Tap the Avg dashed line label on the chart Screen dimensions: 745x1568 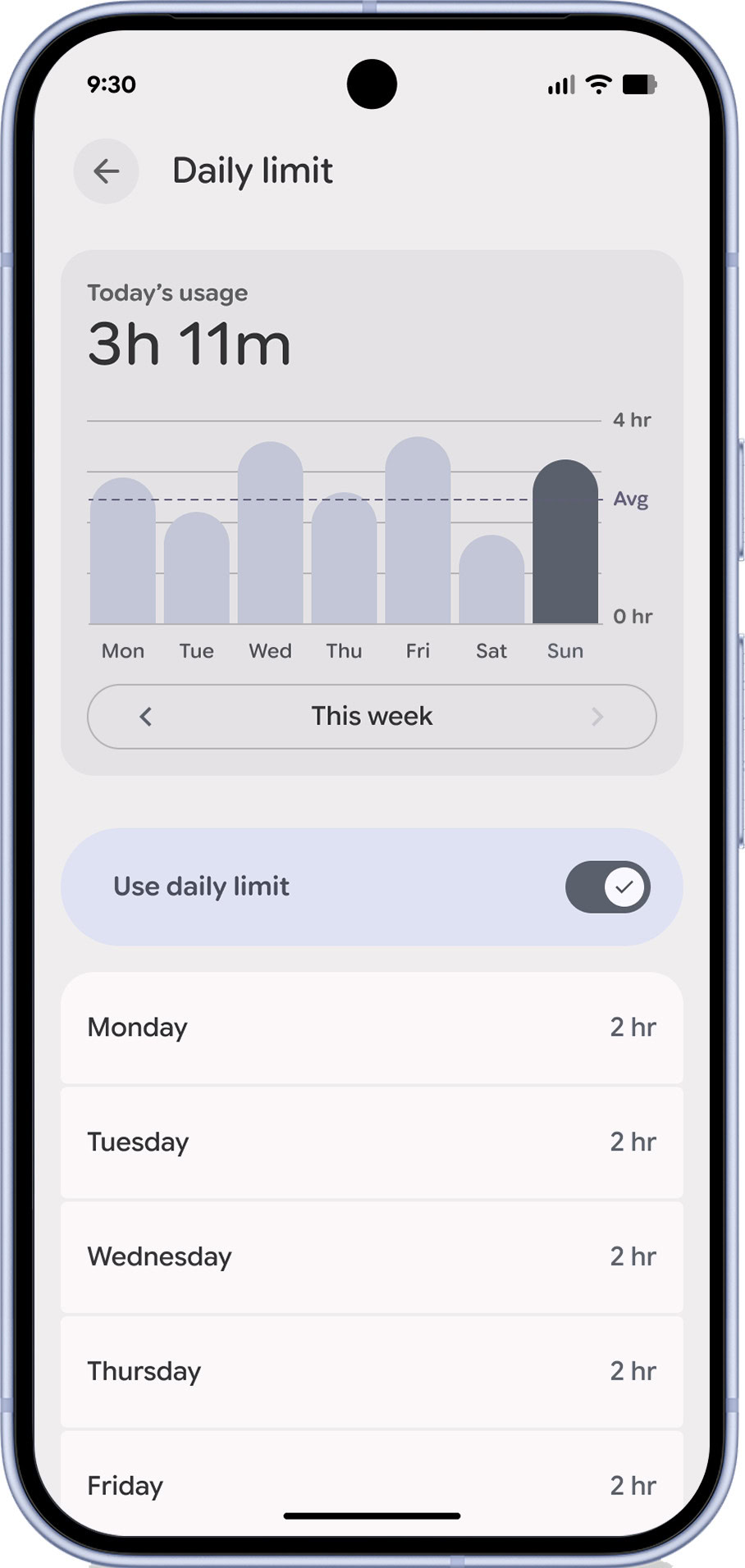[x=632, y=499]
